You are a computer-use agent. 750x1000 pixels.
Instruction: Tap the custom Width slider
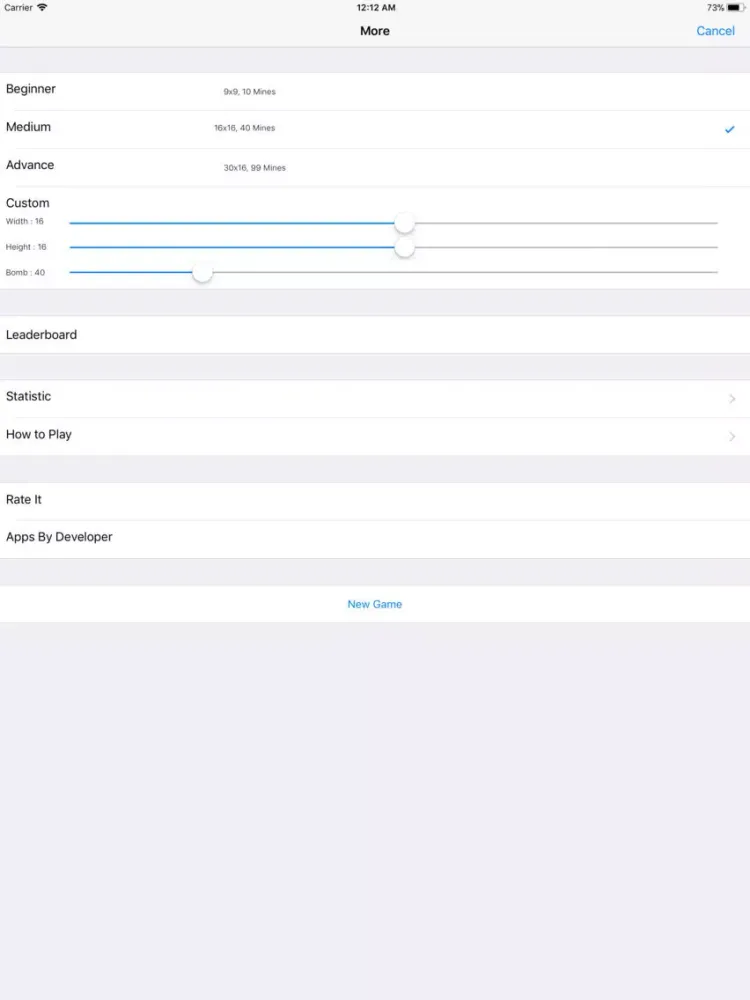coord(404,223)
